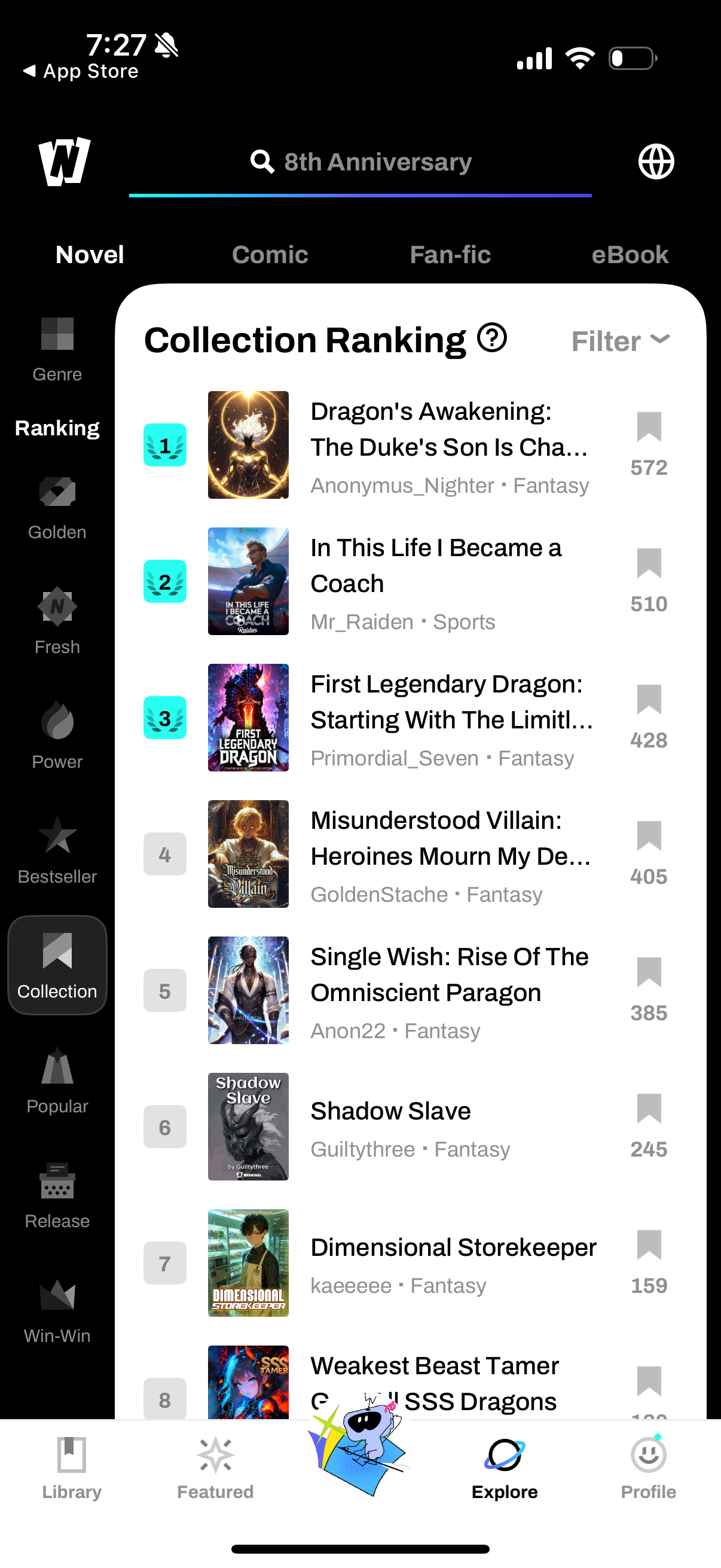Open In This Life I Became a Coach

[435, 566]
